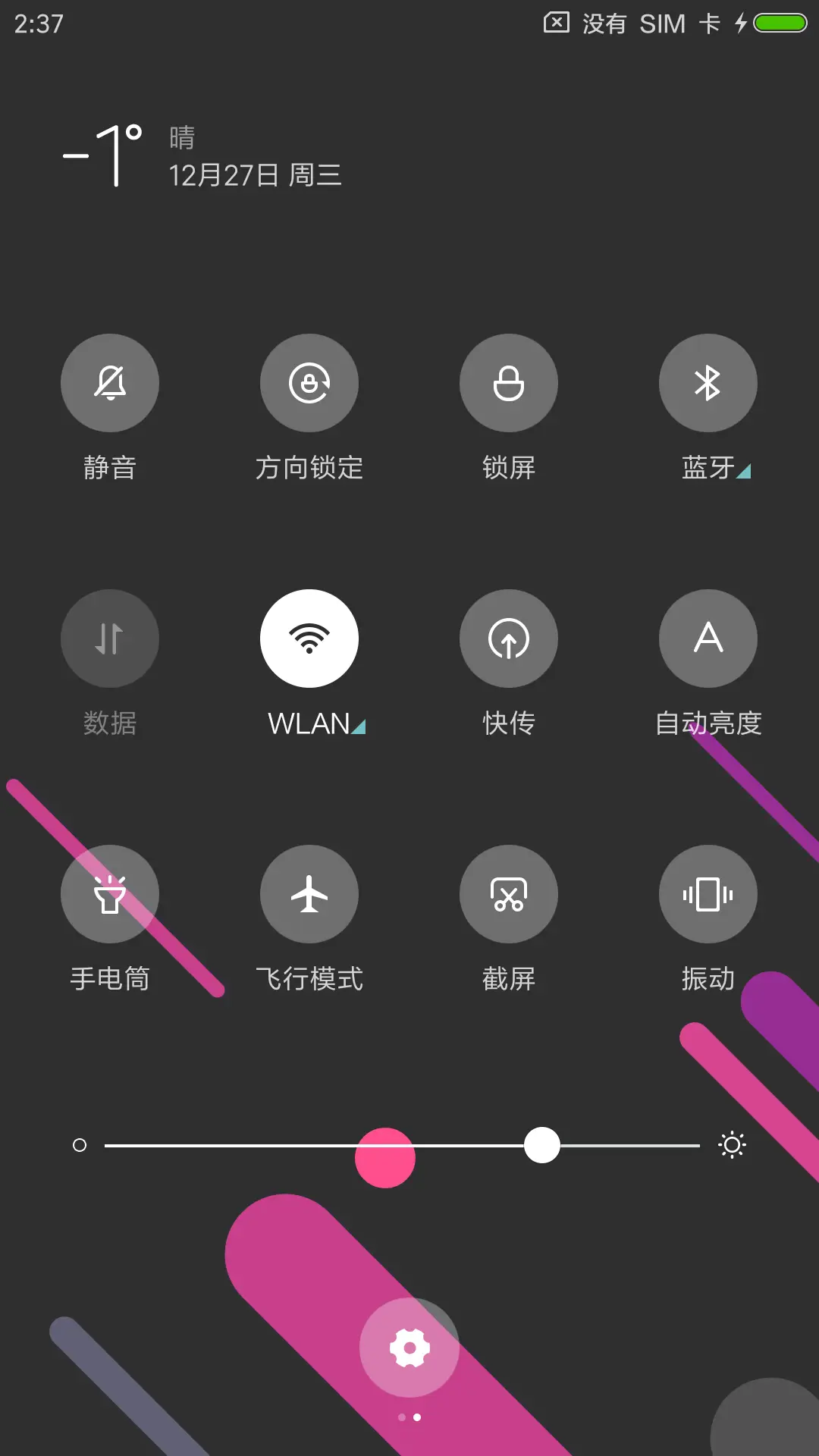Tap the 没有 SIM 卡 status text
Image resolution: width=819 pixels, height=1456 pixels.
(x=648, y=24)
